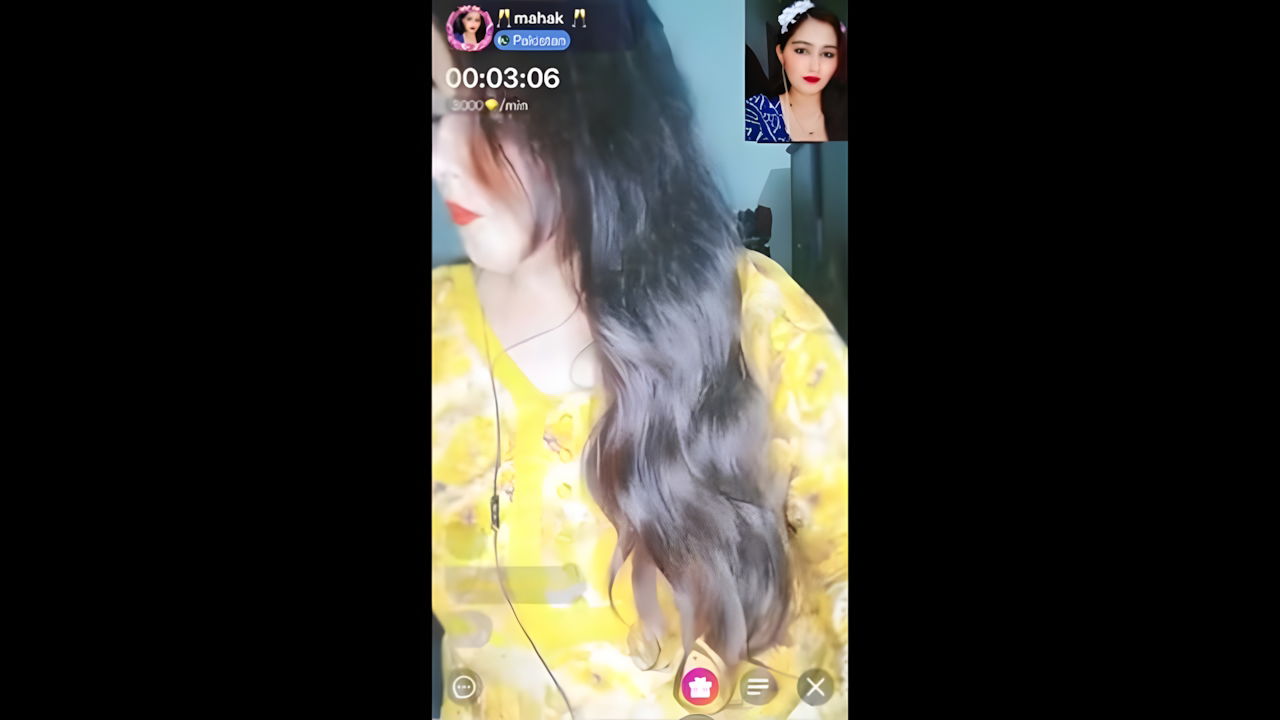Open the chat message bubble

click(x=463, y=687)
